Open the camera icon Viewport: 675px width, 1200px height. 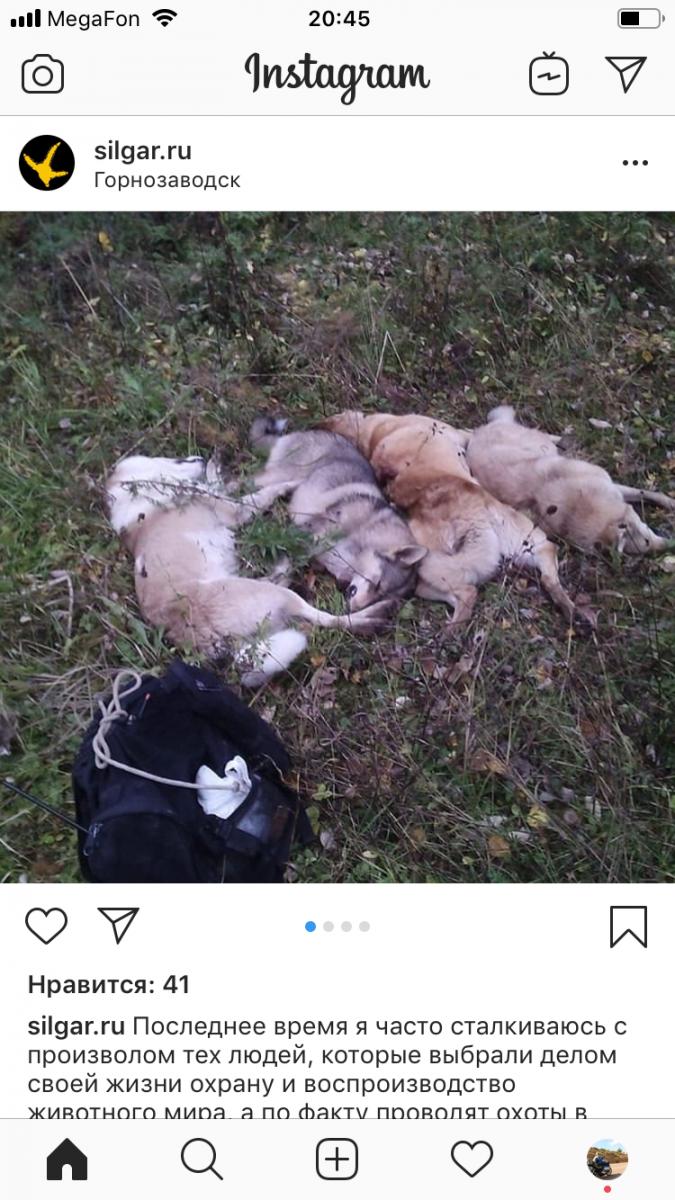[x=43, y=75]
